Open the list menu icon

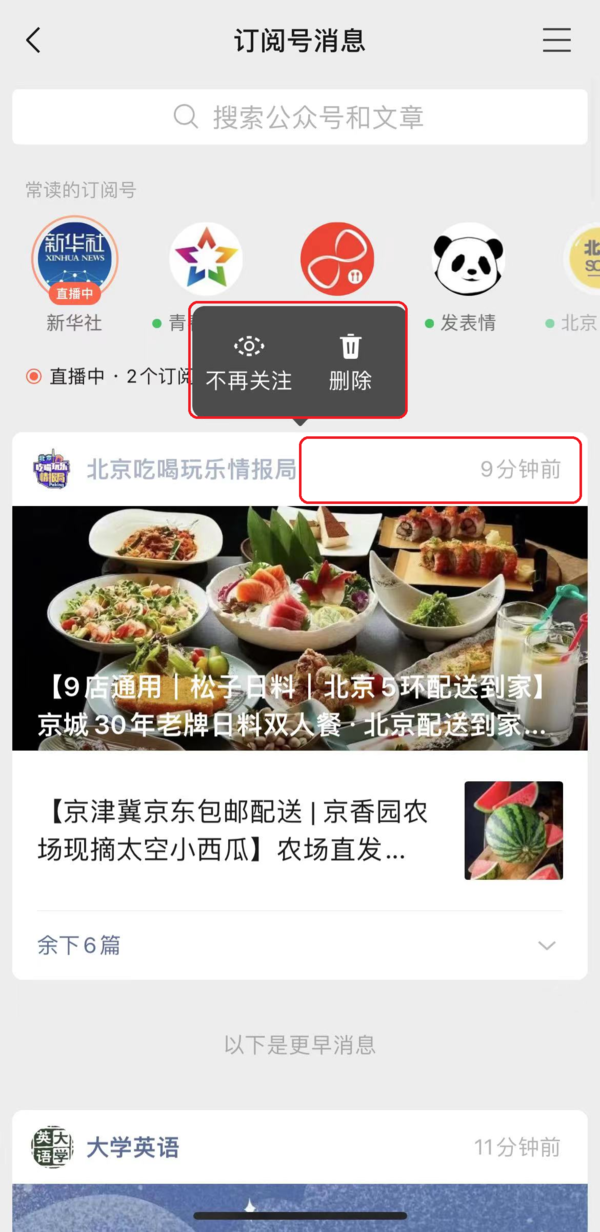(556, 40)
